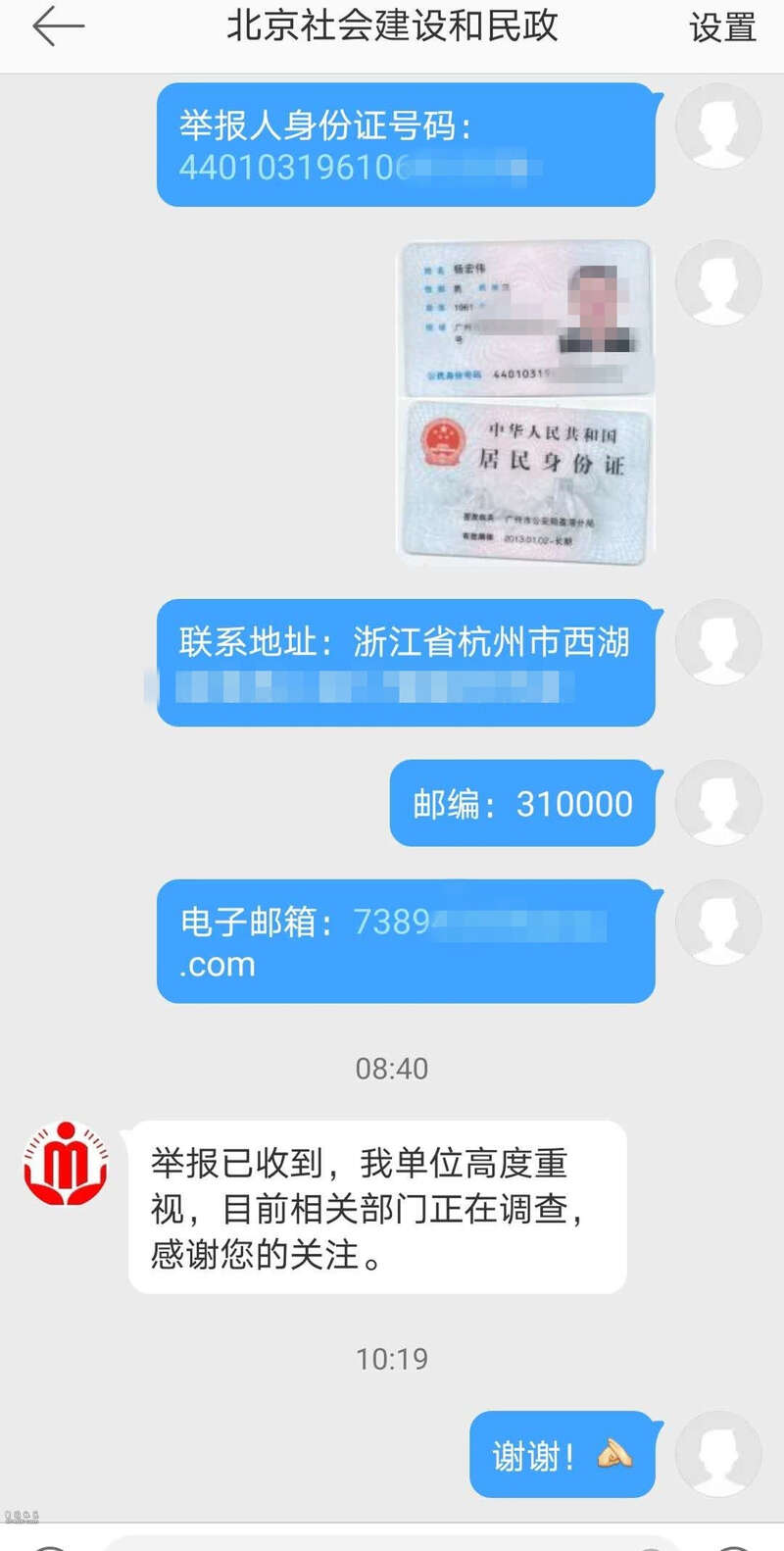784x1551 pixels.
Task: Tap the avatar beside the 谢谢 message
Action: 718,1453
